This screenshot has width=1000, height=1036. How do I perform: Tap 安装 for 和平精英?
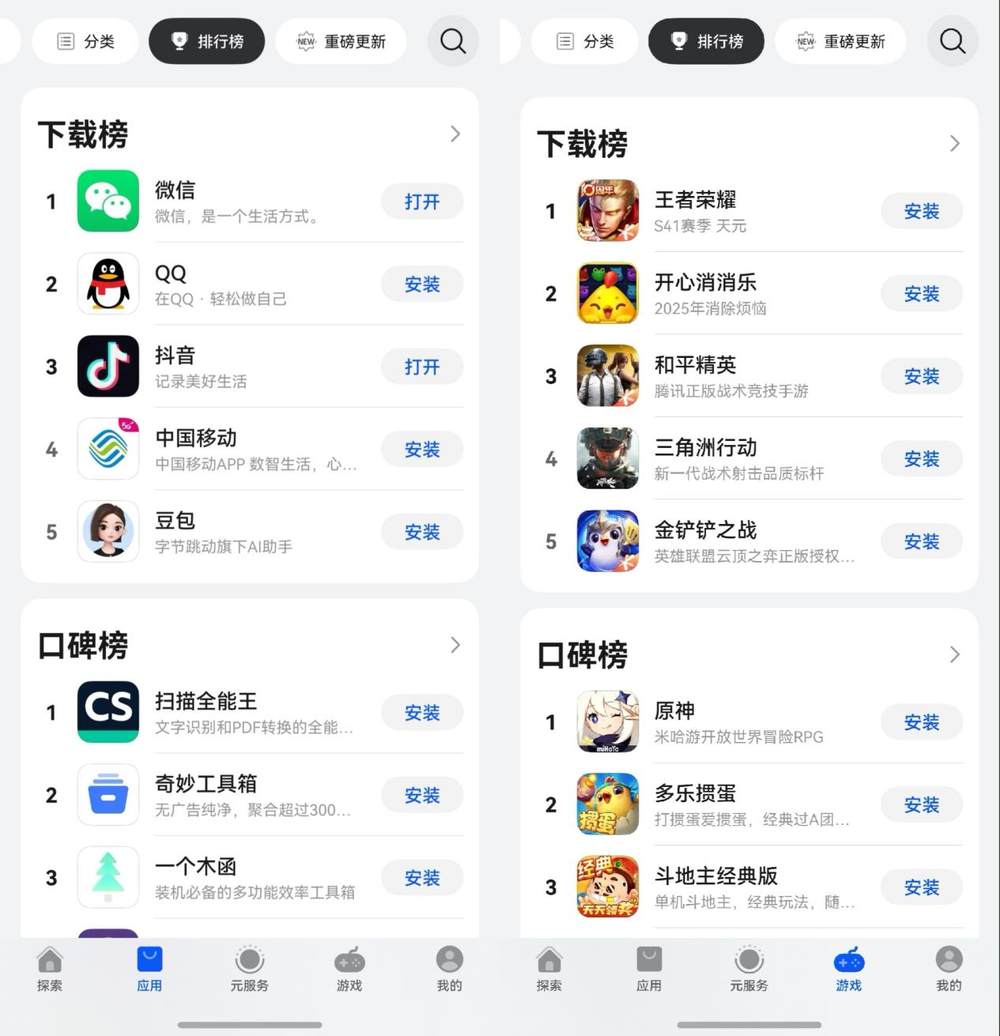(x=921, y=377)
